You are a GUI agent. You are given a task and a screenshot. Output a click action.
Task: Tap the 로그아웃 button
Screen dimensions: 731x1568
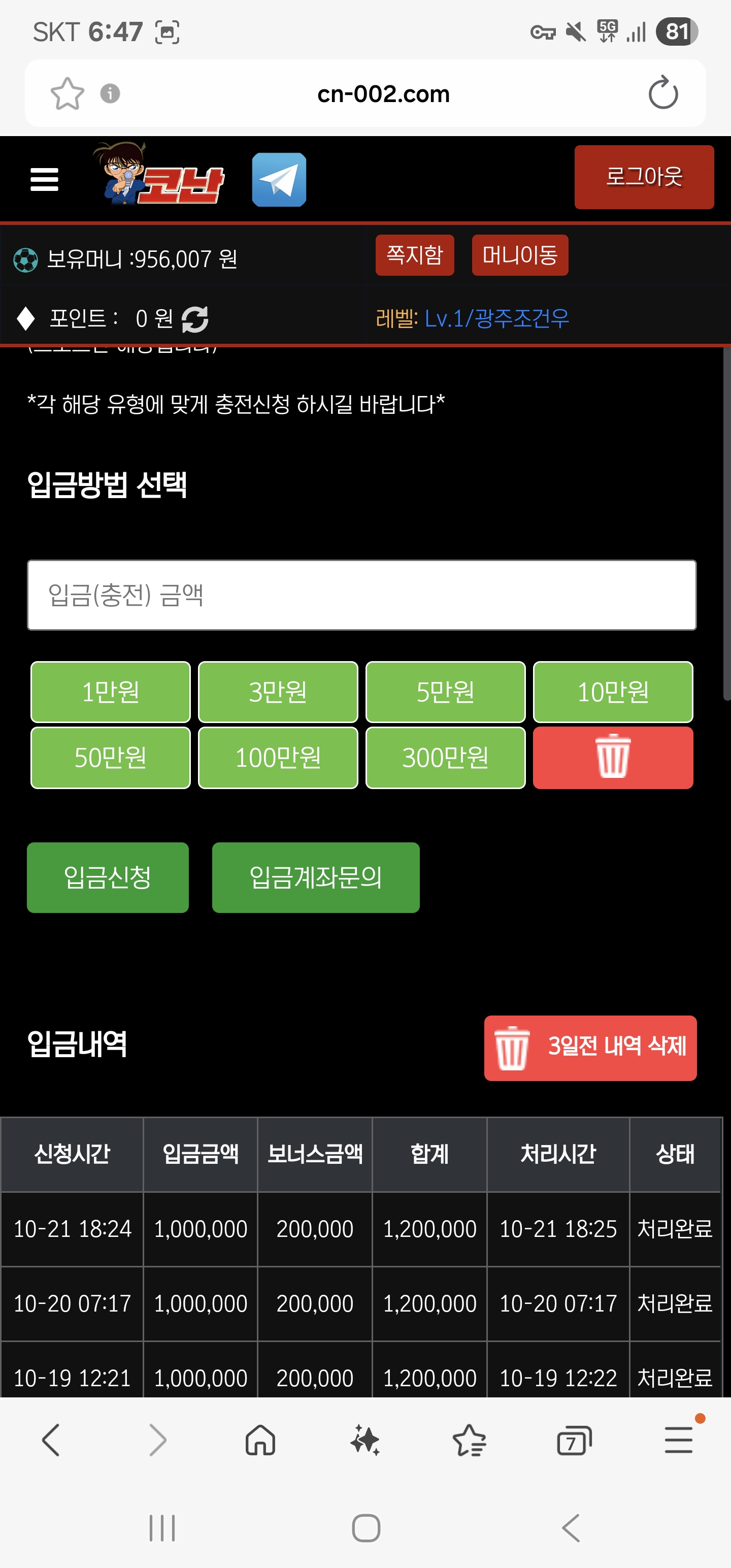click(644, 177)
